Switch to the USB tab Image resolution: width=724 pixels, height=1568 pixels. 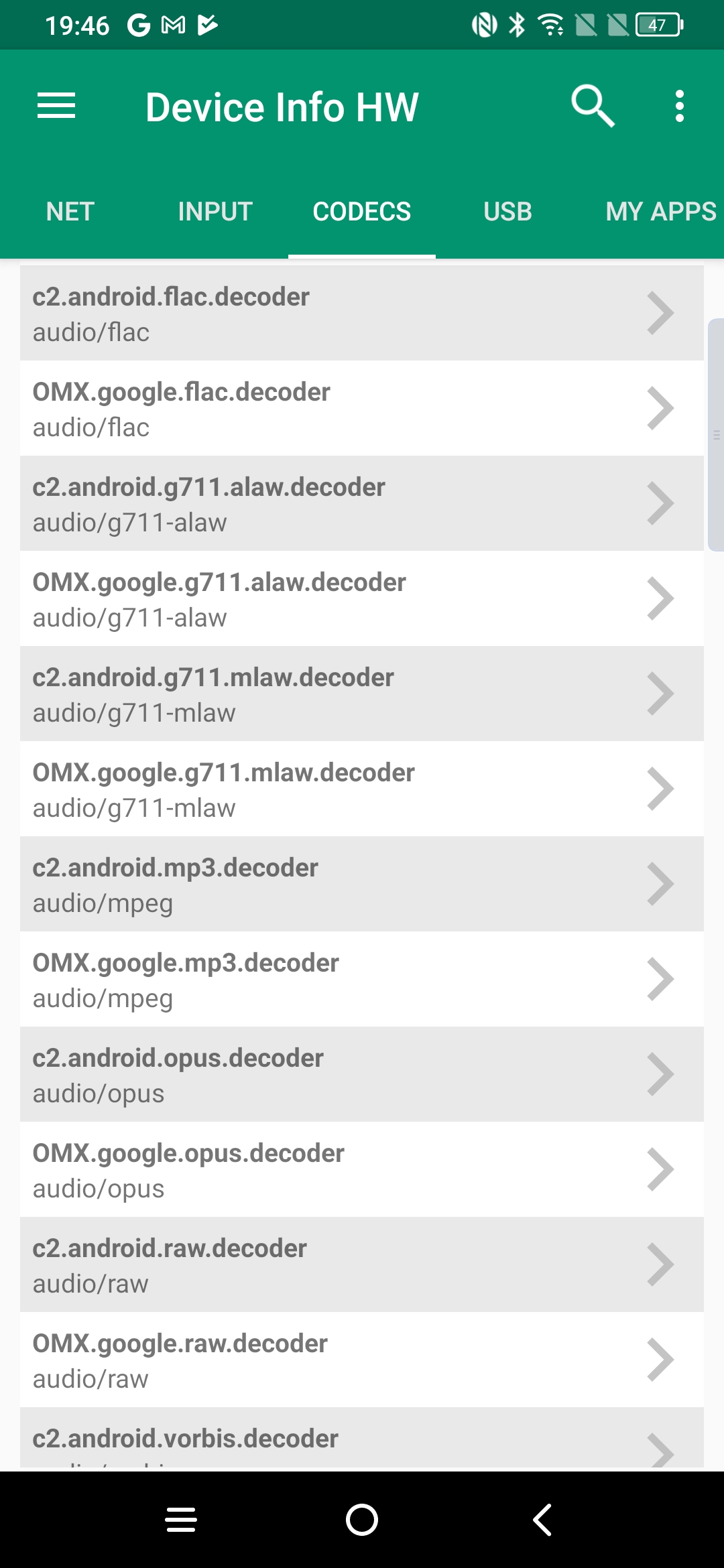(x=507, y=212)
